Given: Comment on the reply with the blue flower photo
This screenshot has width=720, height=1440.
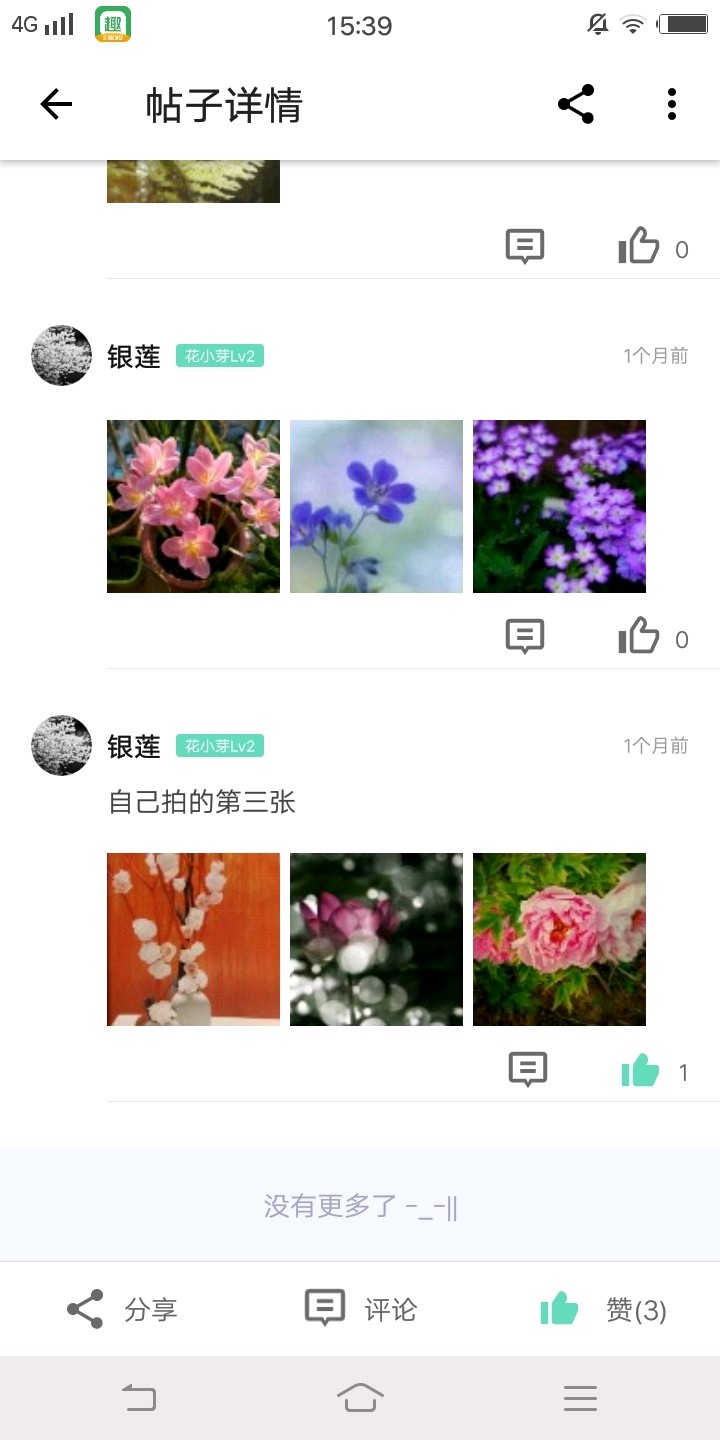Looking at the screenshot, I should [525, 637].
